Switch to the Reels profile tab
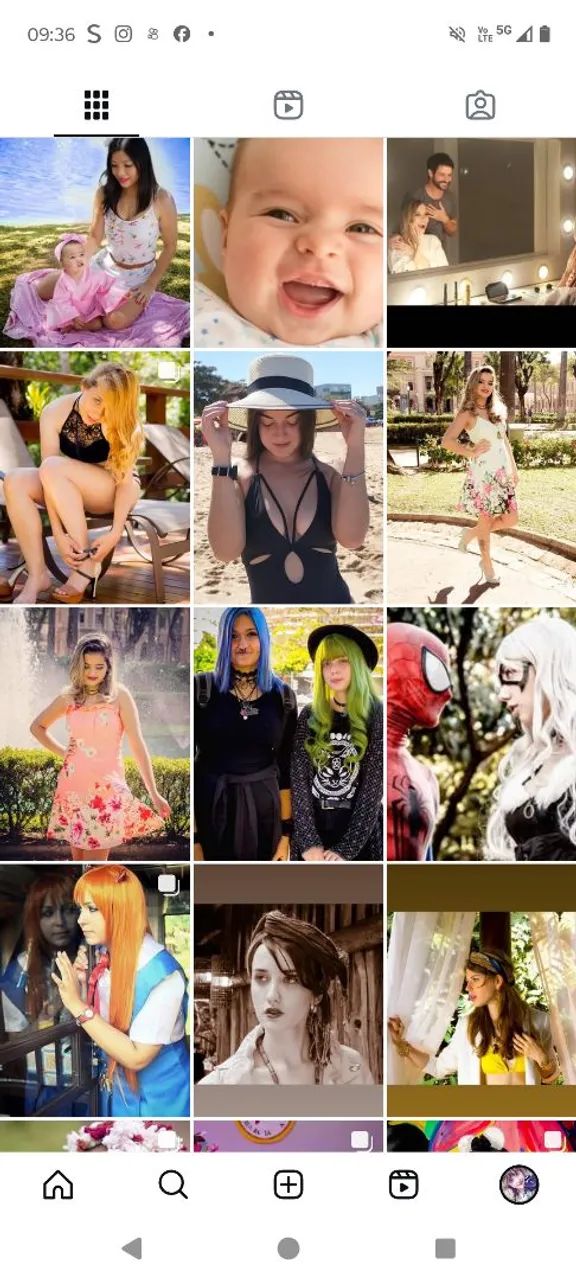Viewport: 576px width, 1280px height. [x=288, y=105]
